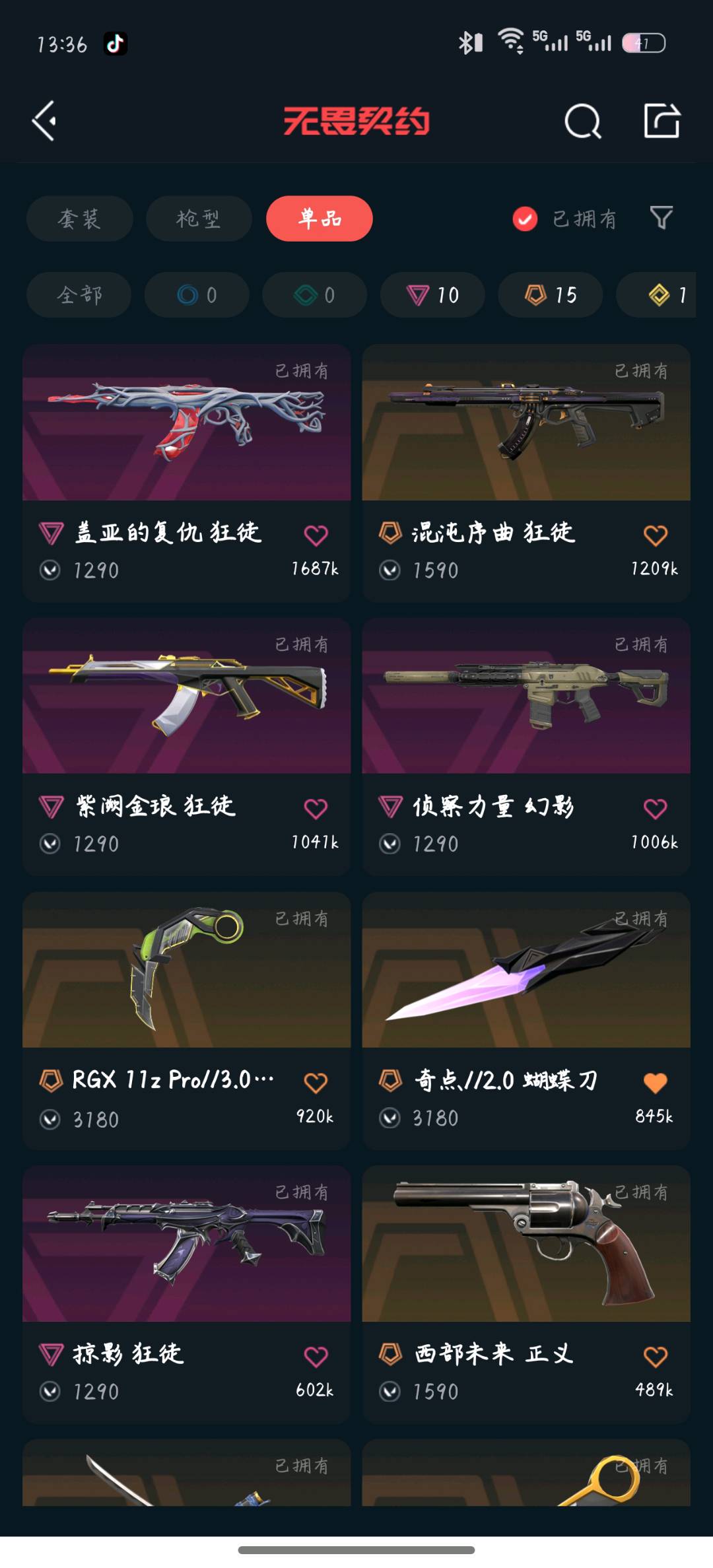Image resolution: width=713 pixels, height=1568 pixels.
Task: Like the 西部未来 正义 revolver skin
Action: [655, 1357]
